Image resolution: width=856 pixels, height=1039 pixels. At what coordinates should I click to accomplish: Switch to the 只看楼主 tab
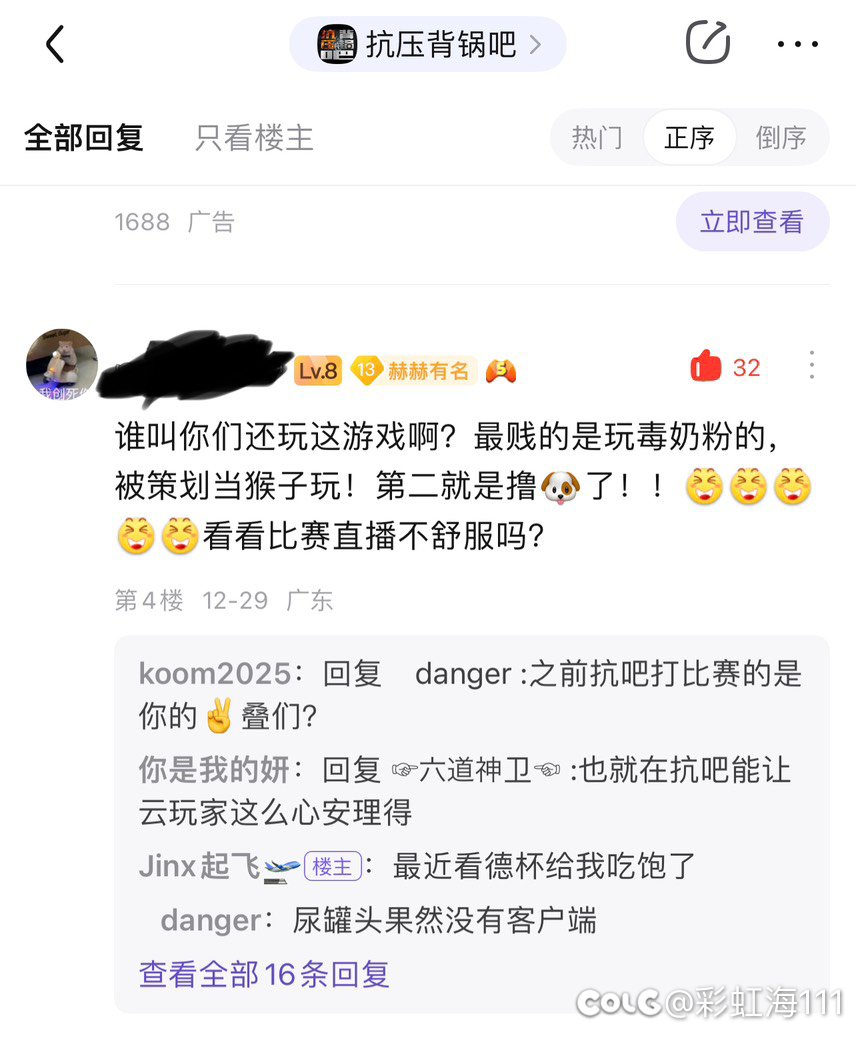point(251,139)
